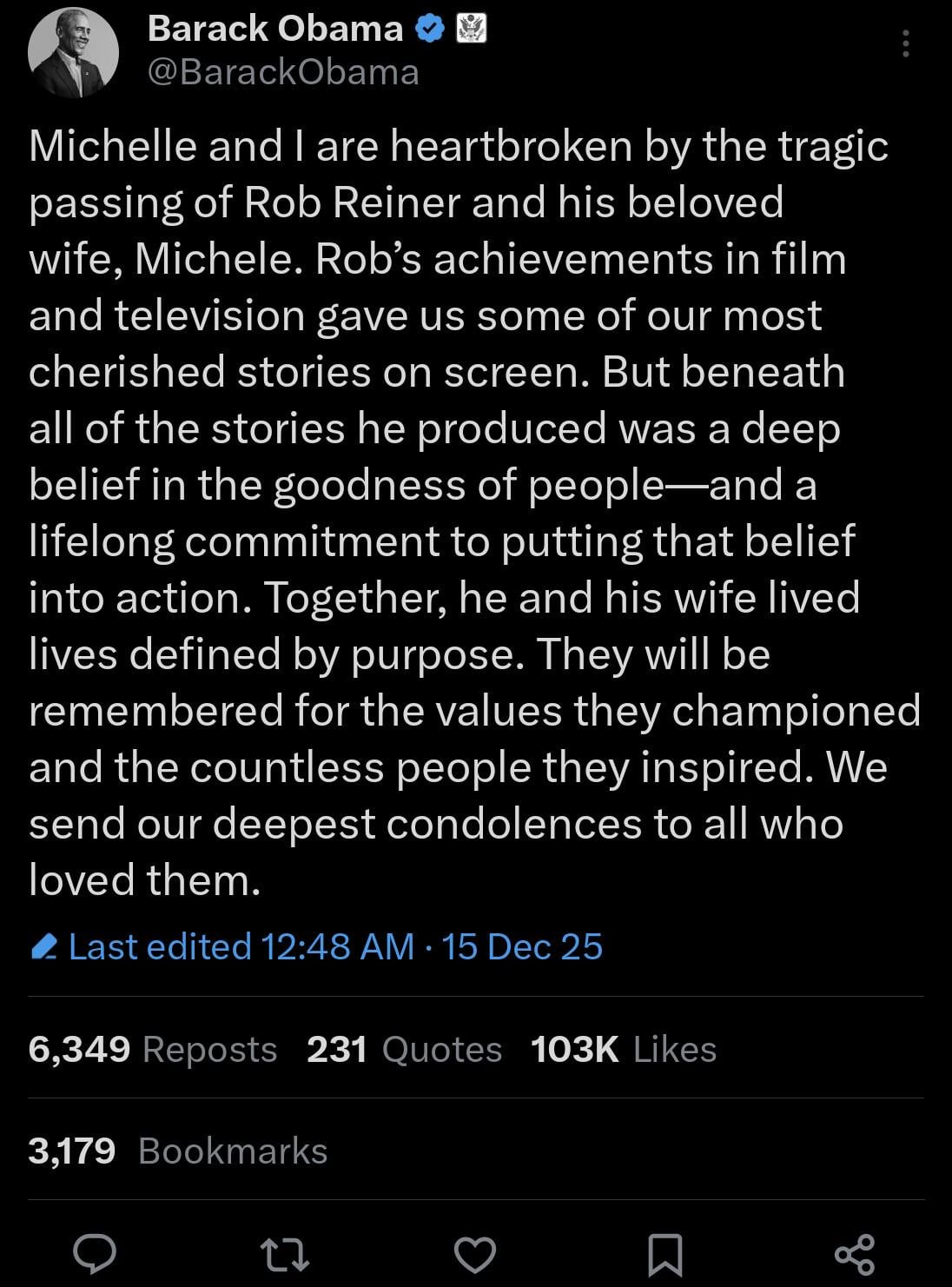The width and height of the screenshot is (952, 1287).
Task: Reply to Barack Obama's post
Action: tap(95, 1254)
